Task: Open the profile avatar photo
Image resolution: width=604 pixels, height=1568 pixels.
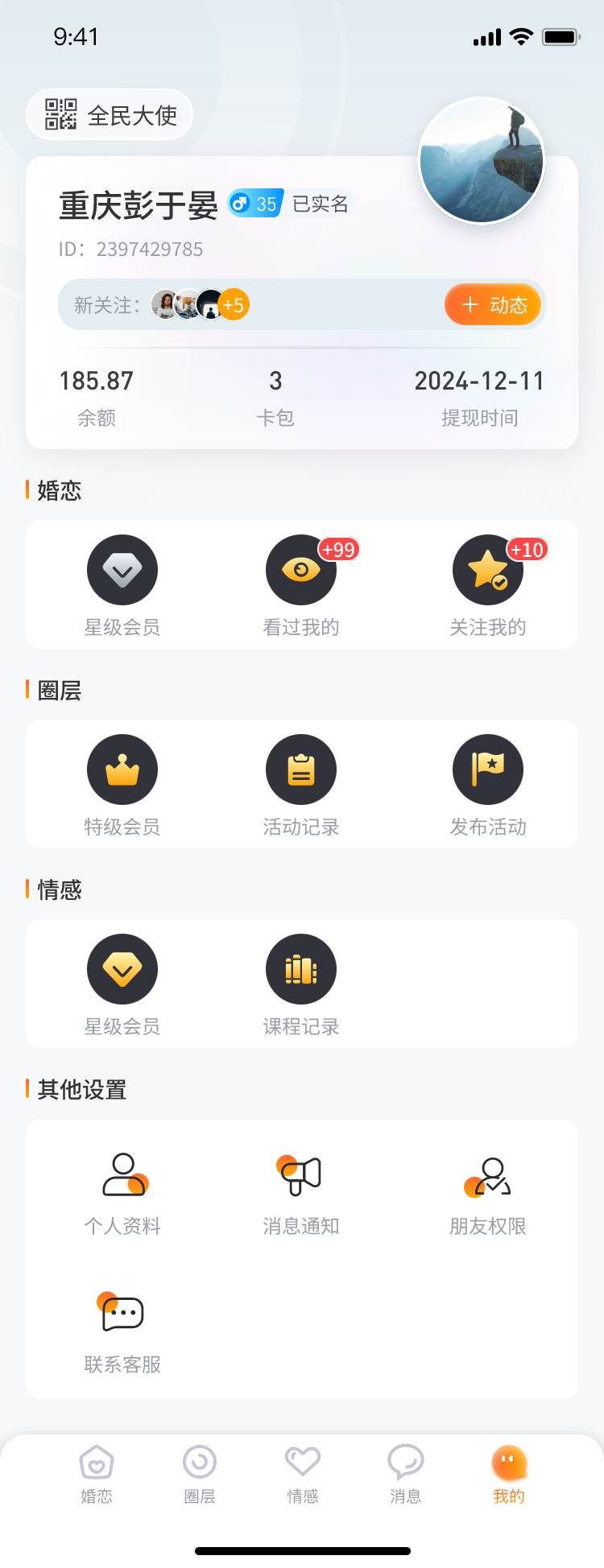Action: [481, 159]
